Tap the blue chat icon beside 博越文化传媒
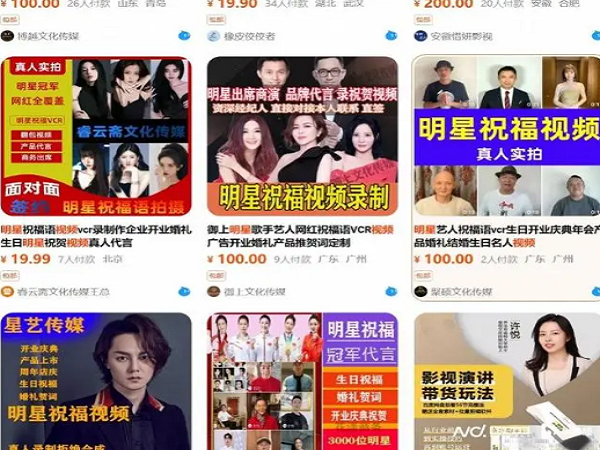The image size is (600, 450). click(x=184, y=35)
